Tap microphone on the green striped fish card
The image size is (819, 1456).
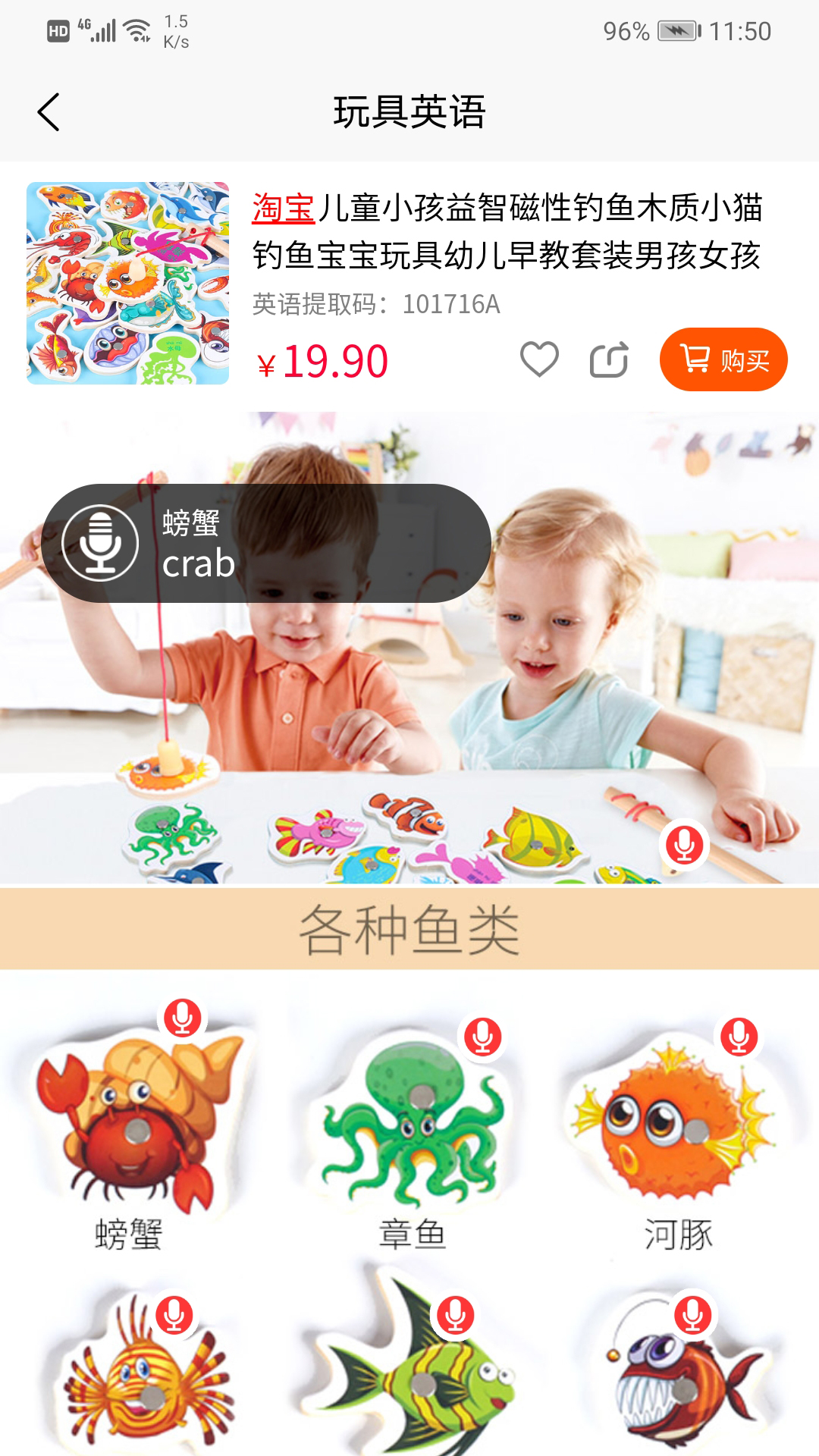(x=455, y=1315)
